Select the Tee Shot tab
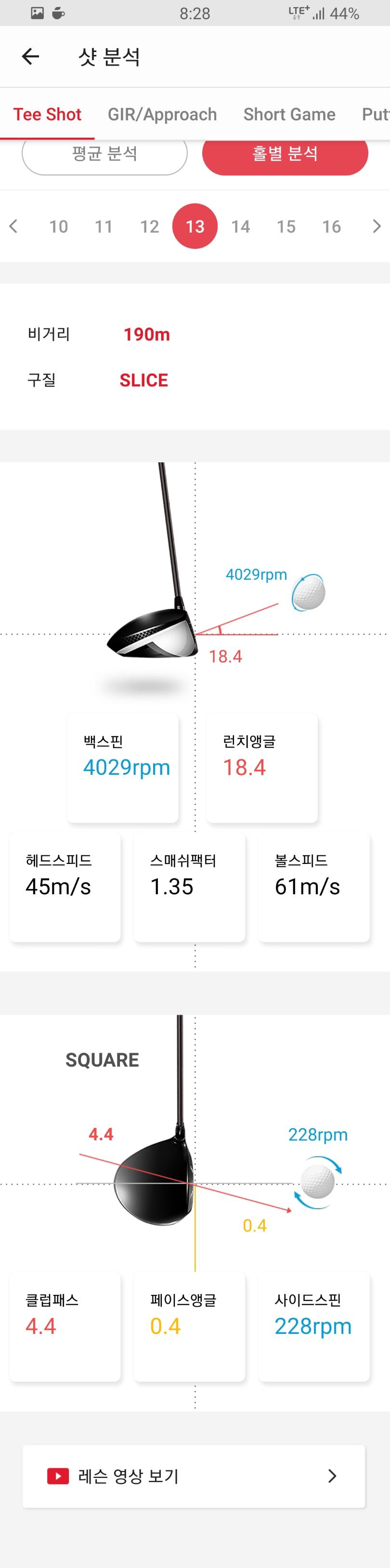Screen dimensions: 390x1568 point(48,115)
